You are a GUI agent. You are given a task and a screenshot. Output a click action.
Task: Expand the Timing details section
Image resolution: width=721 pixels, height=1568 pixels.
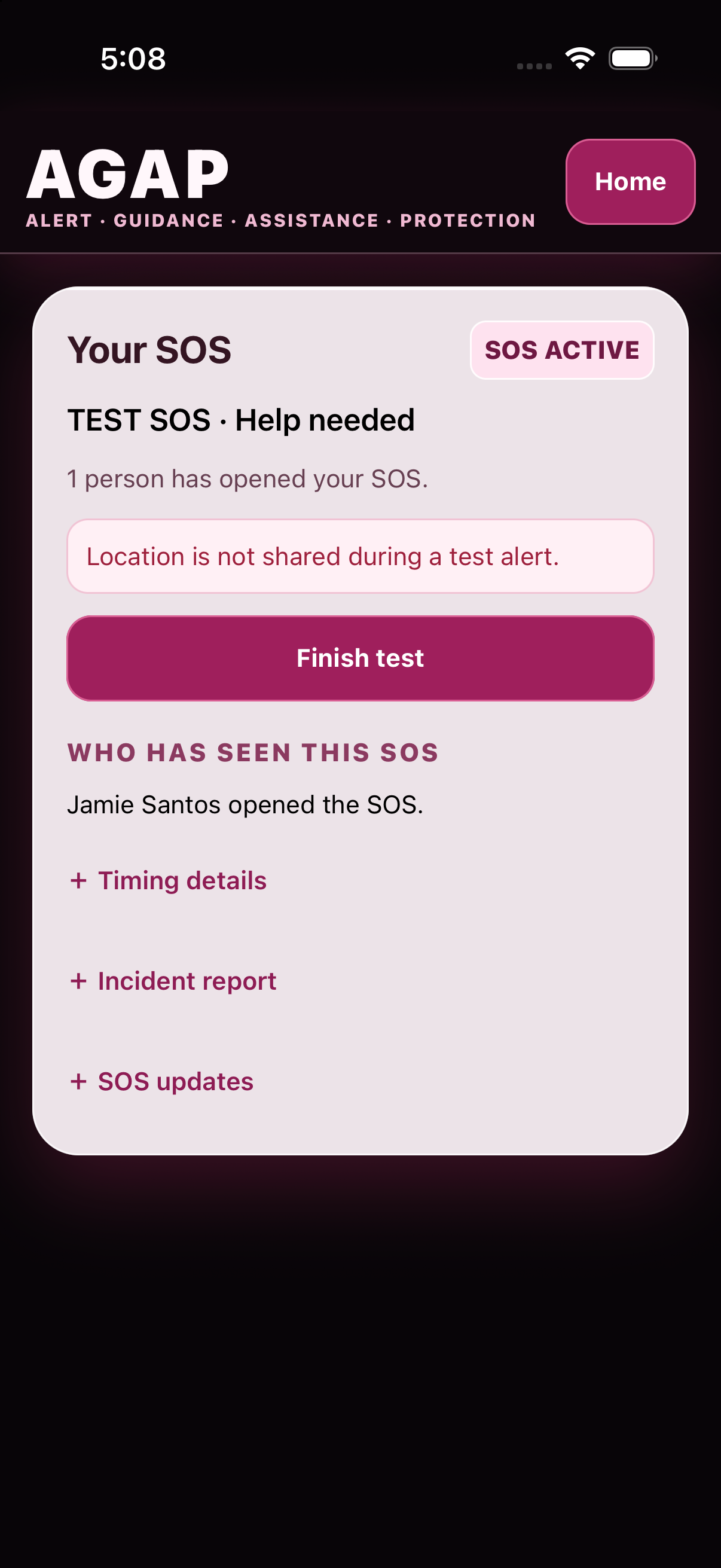coord(169,880)
